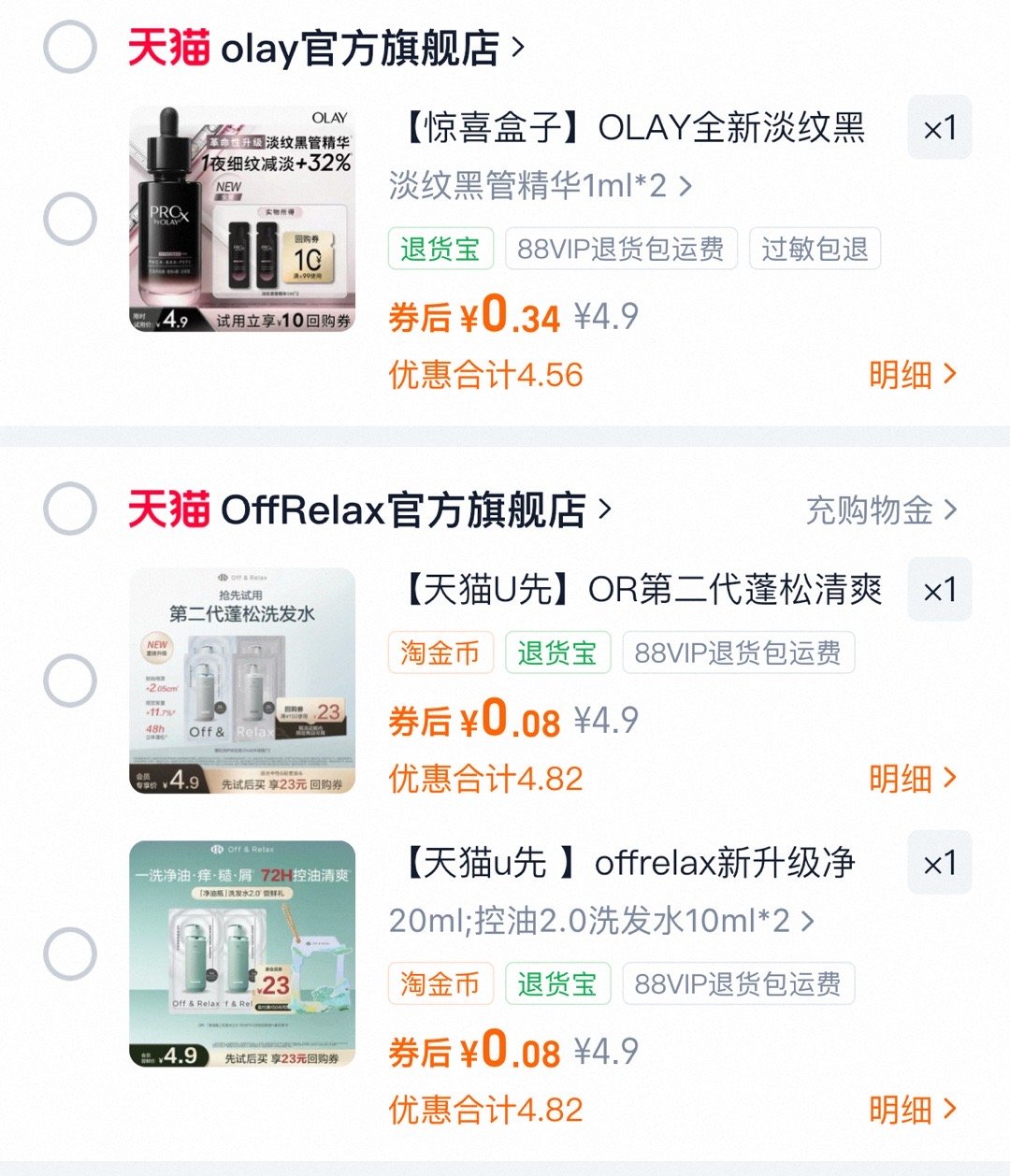Adjust quantity of the OR第二代蓬松清爽 item
Viewport: 1010px width, 1176px height.
(x=939, y=590)
